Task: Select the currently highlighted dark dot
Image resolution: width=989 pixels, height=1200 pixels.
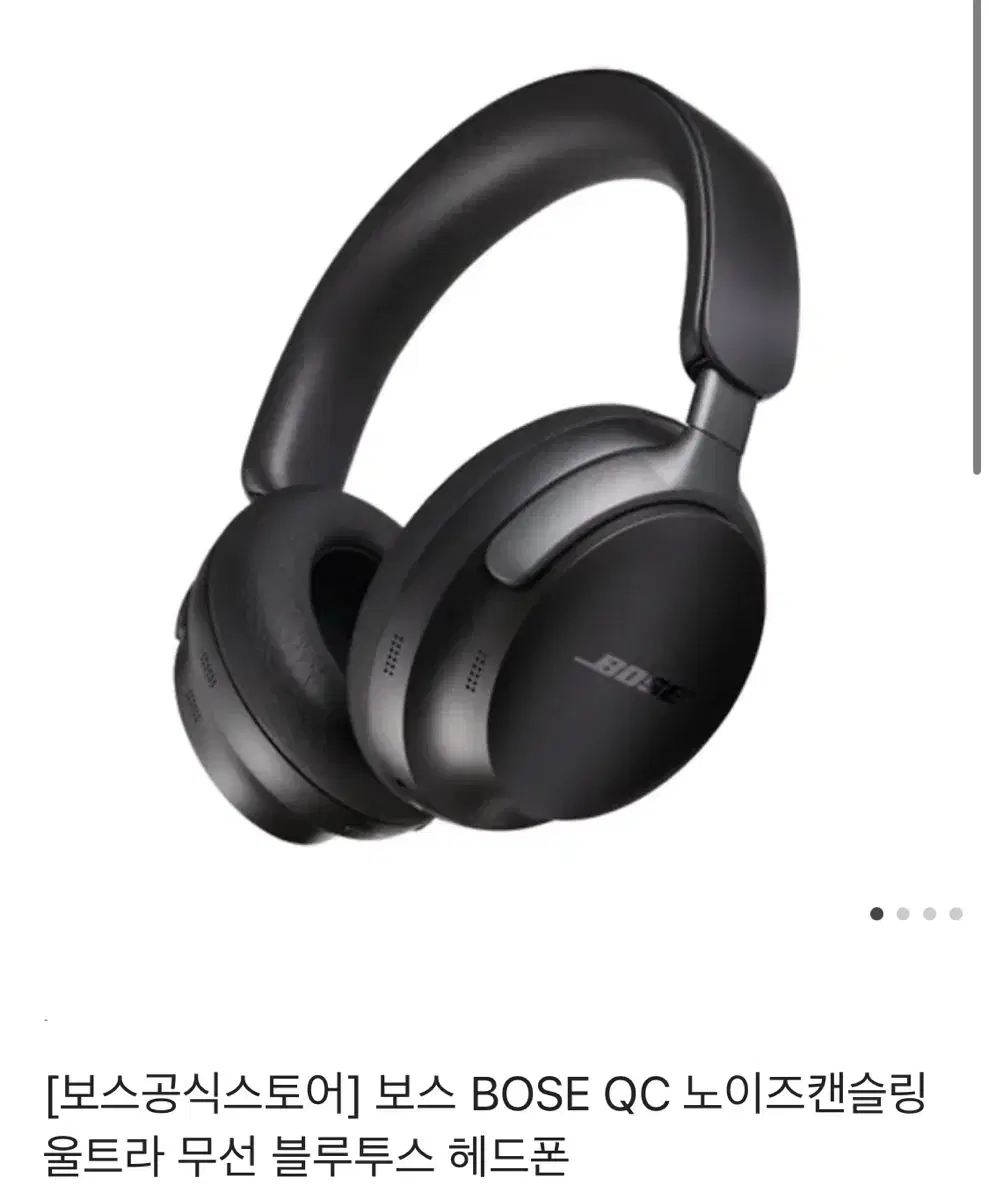Action: point(876,911)
